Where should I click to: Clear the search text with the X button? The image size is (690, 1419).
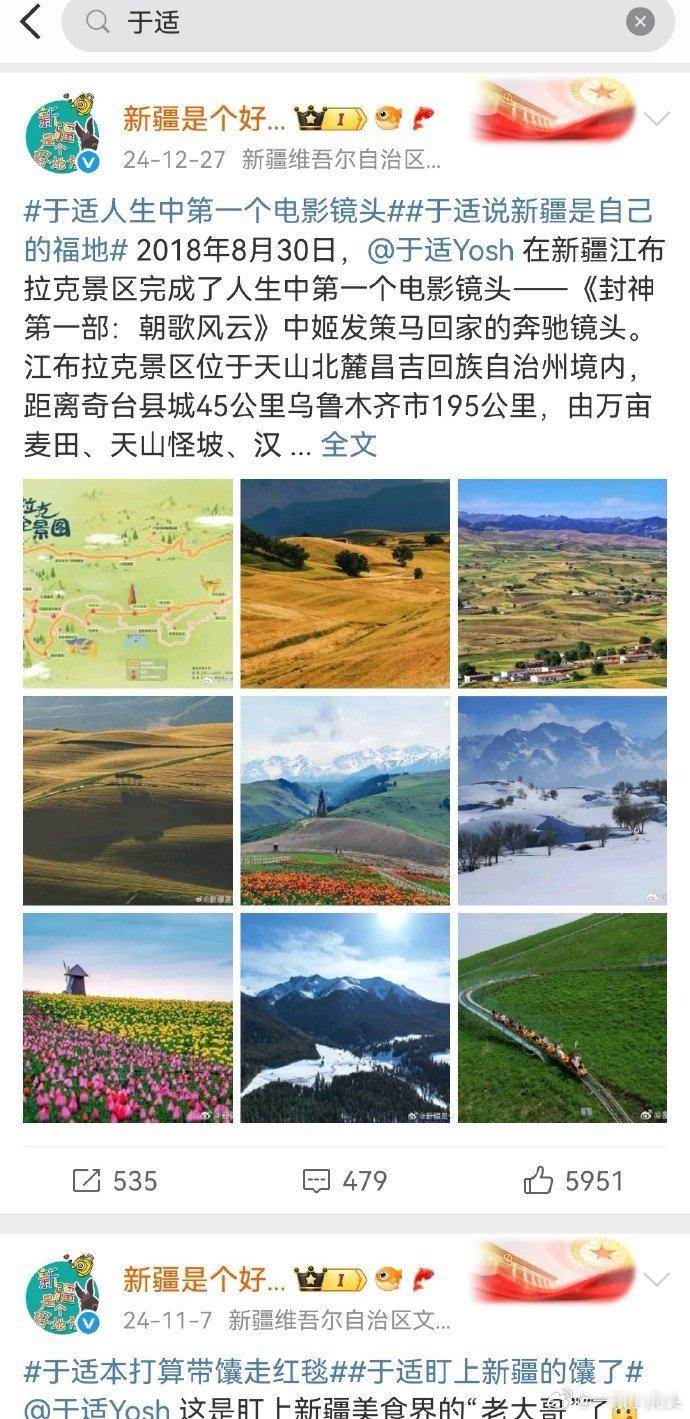(640, 21)
